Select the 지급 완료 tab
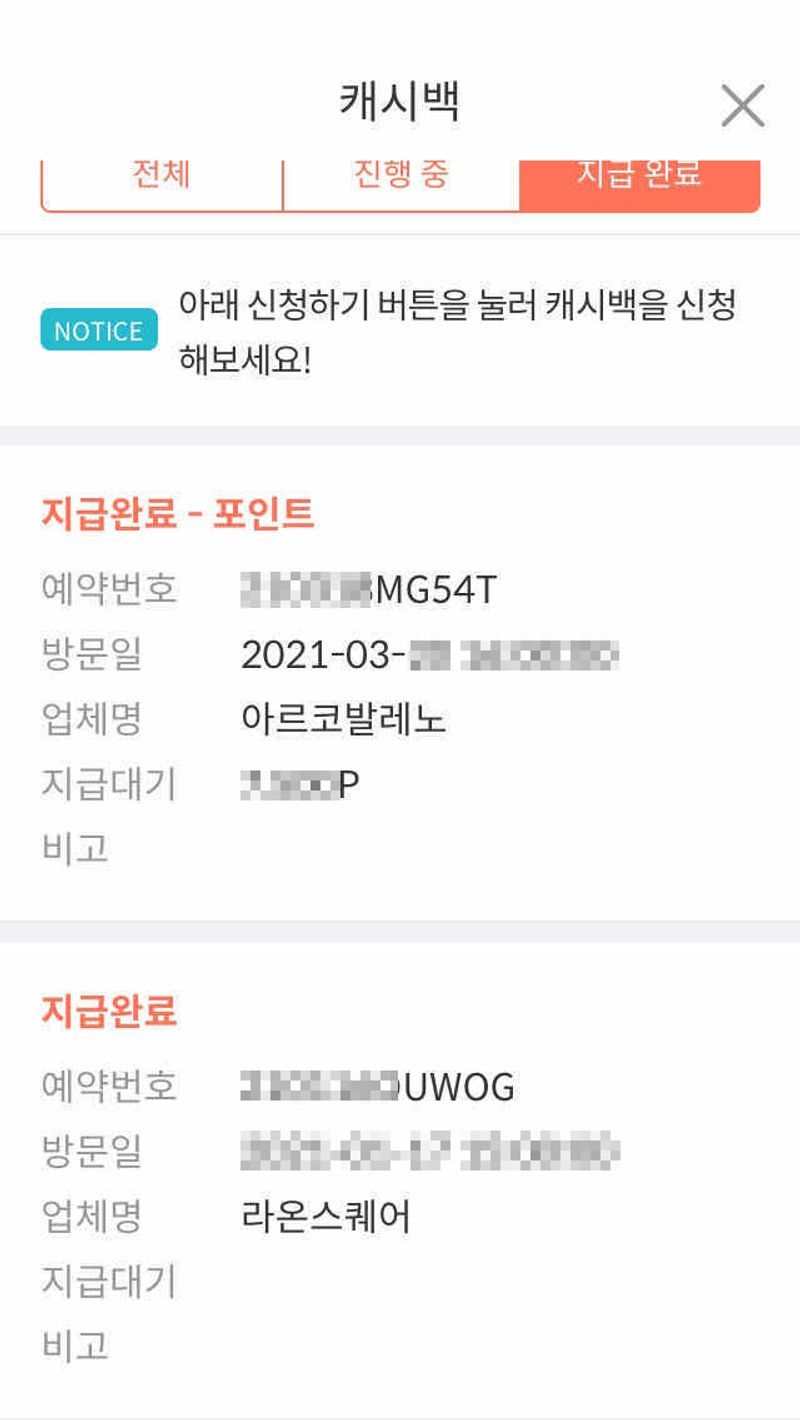Viewport: 800px width, 1420px height. click(x=639, y=180)
